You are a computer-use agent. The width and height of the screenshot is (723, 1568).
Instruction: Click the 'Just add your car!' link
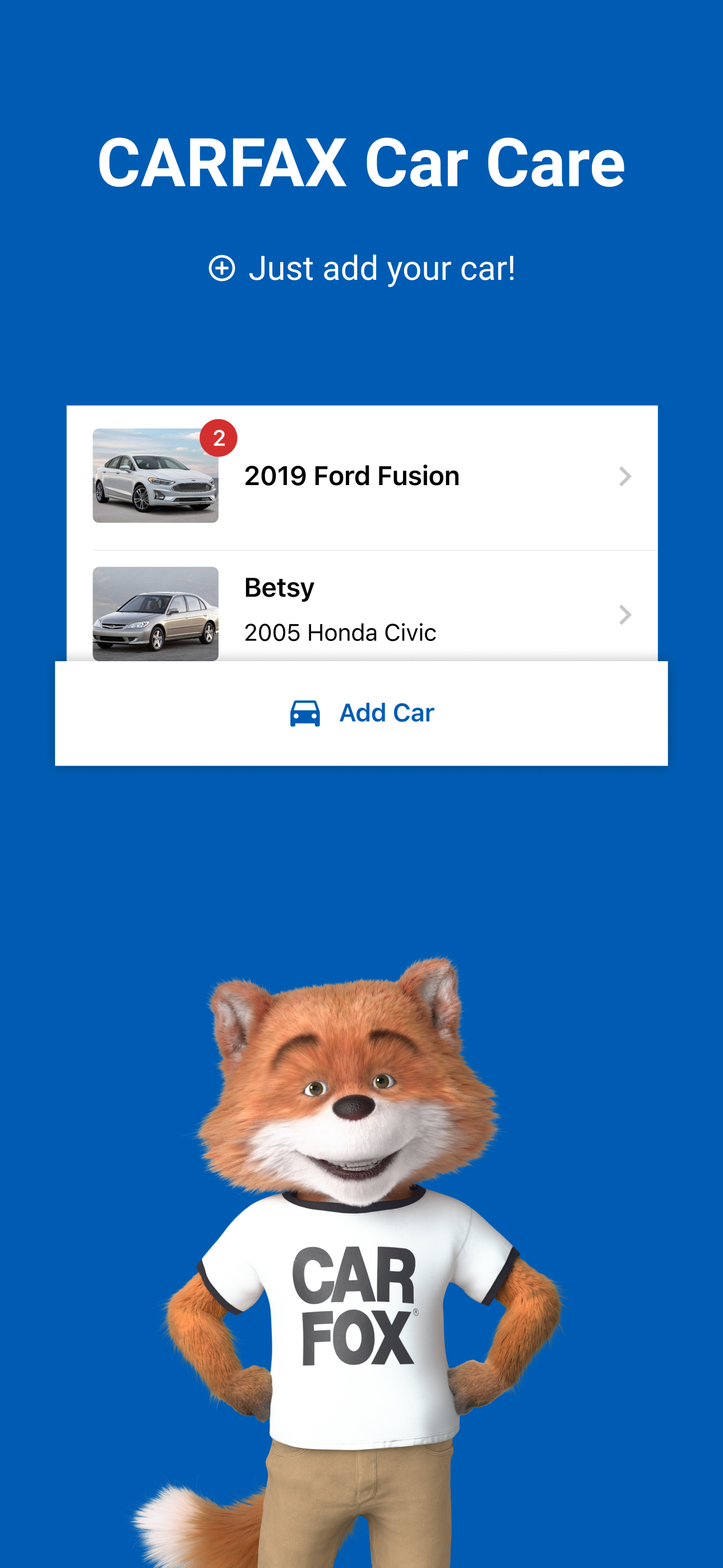point(383,268)
